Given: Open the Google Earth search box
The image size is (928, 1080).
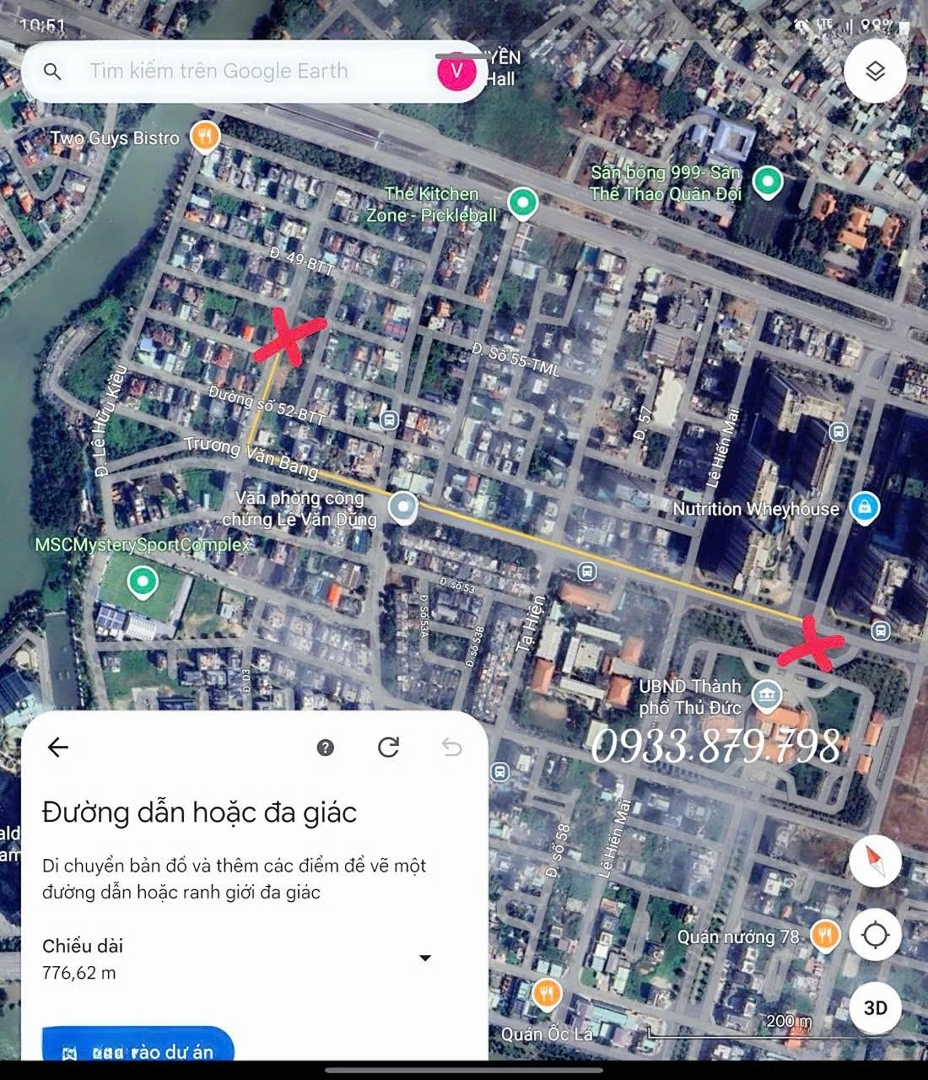Looking at the screenshot, I should (x=220, y=71).
